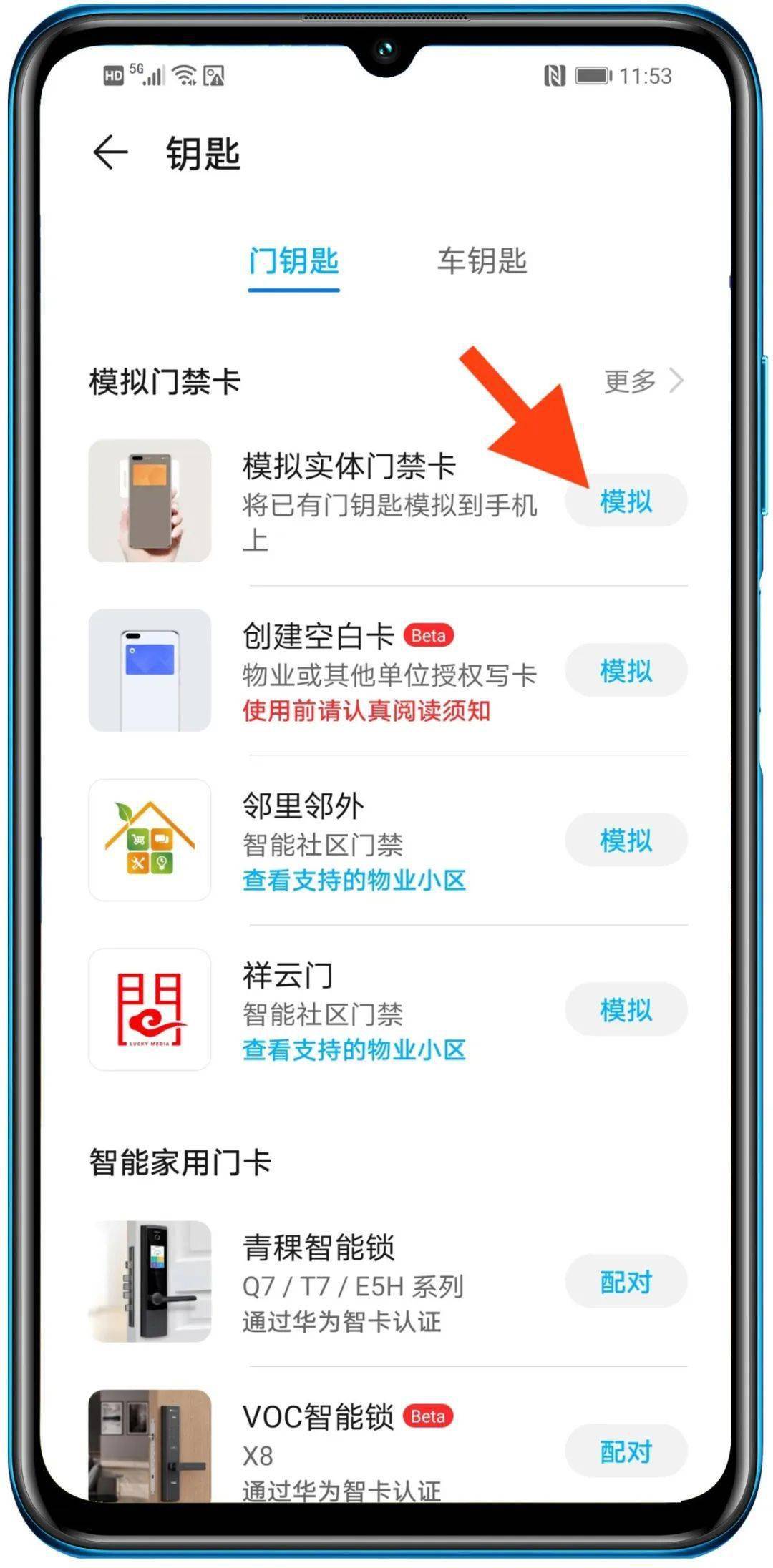This screenshot has width=773, height=1568.
Task: View supported communities under 邻里邻外
Action: [x=354, y=881]
